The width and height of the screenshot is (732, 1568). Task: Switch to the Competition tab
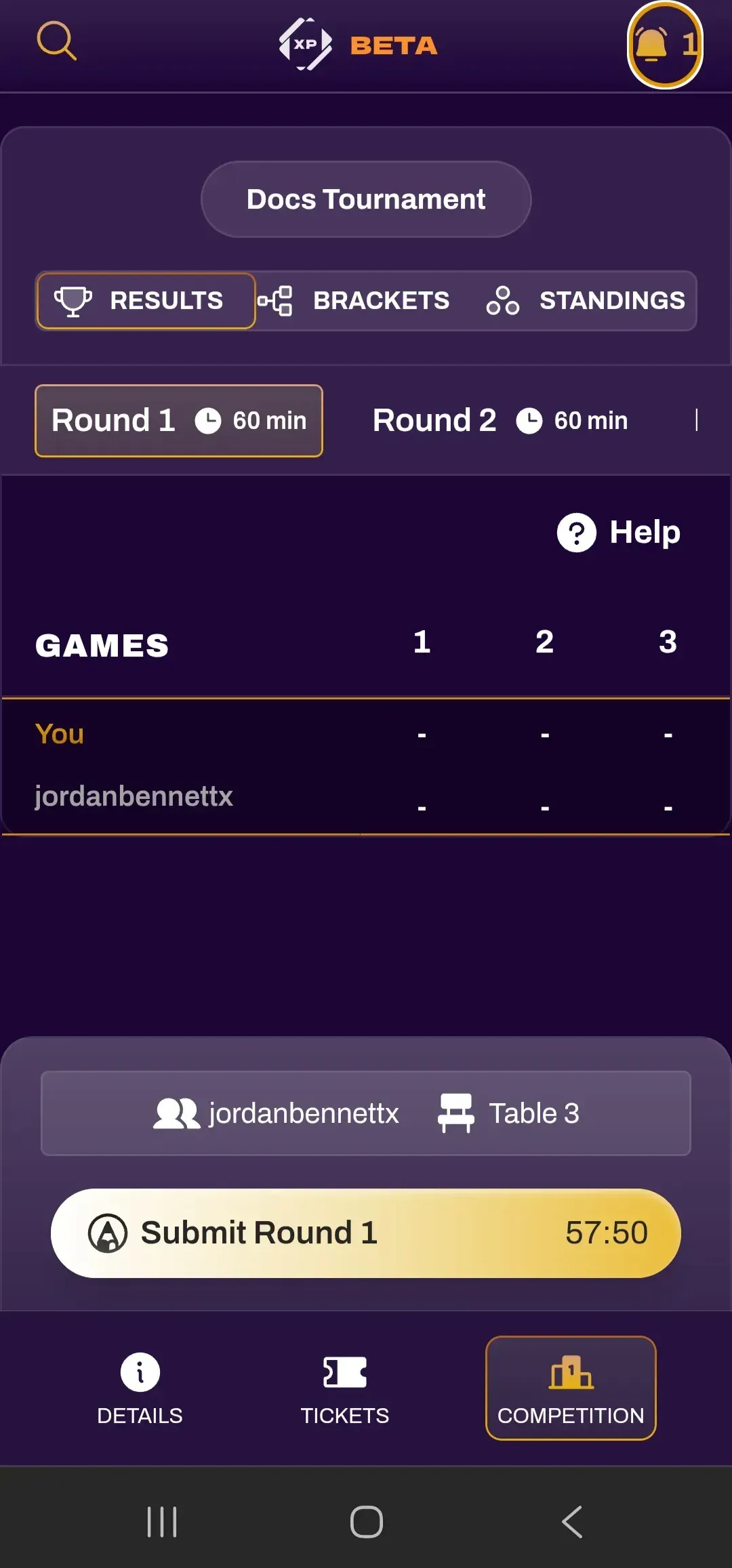pos(571,1388)
